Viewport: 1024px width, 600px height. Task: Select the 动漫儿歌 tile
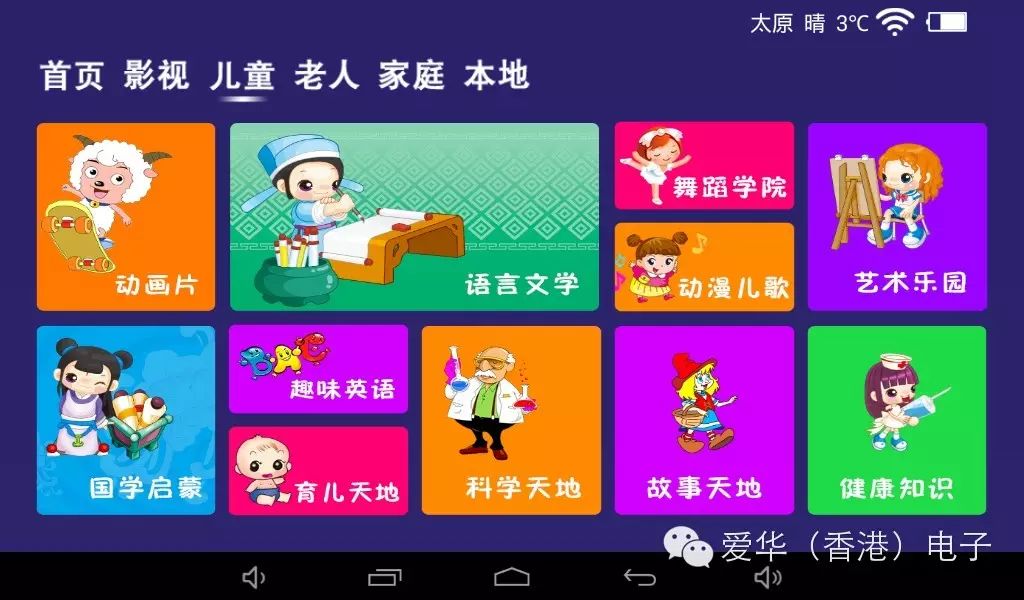click(704, 266)
